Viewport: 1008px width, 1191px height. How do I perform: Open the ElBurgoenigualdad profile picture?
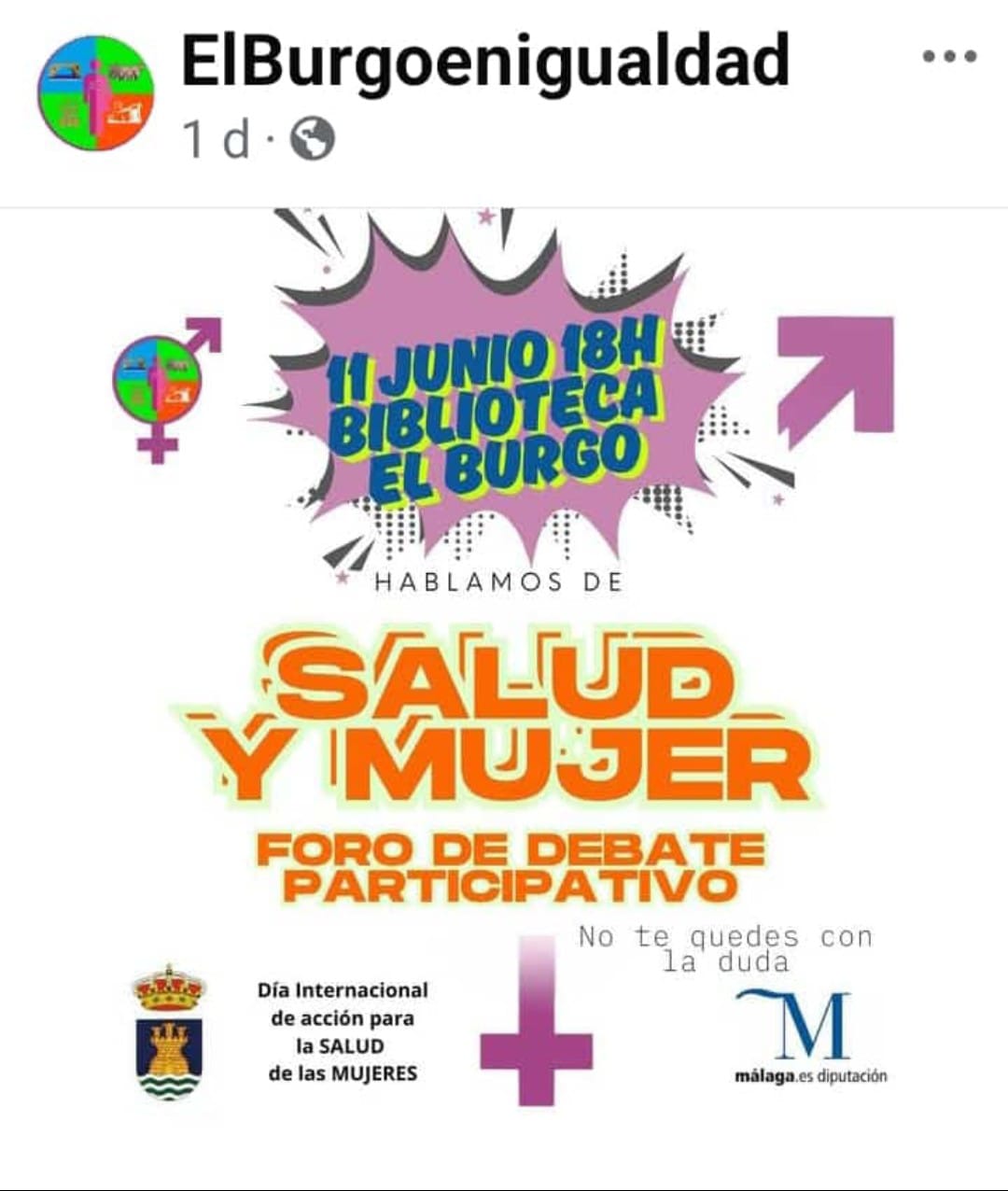click(95, 93)
